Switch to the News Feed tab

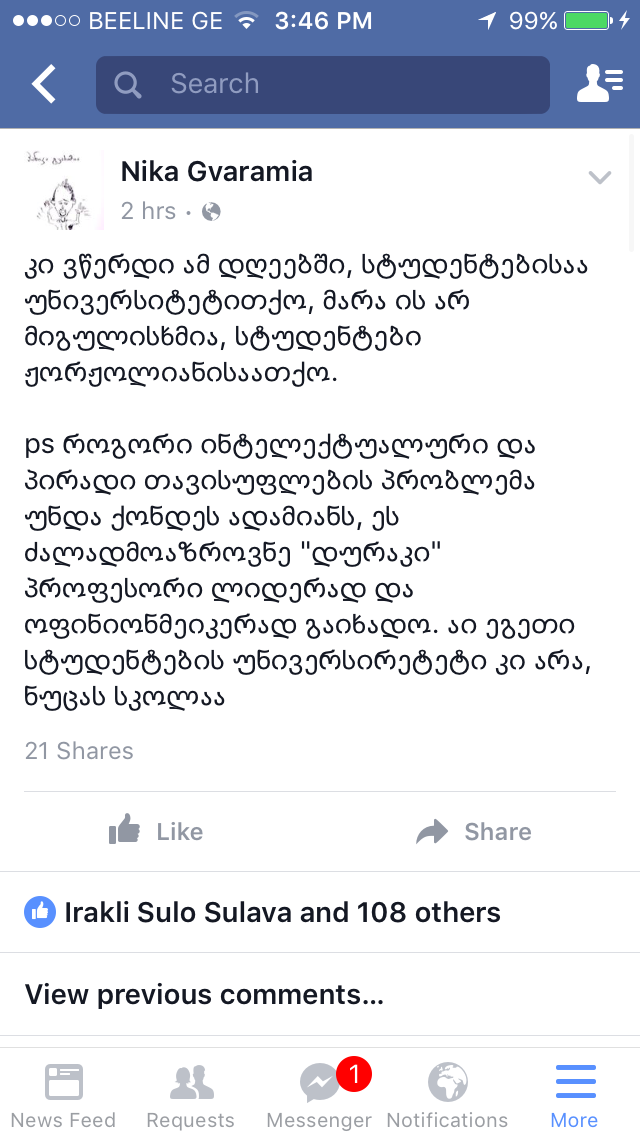point(63,1095)
